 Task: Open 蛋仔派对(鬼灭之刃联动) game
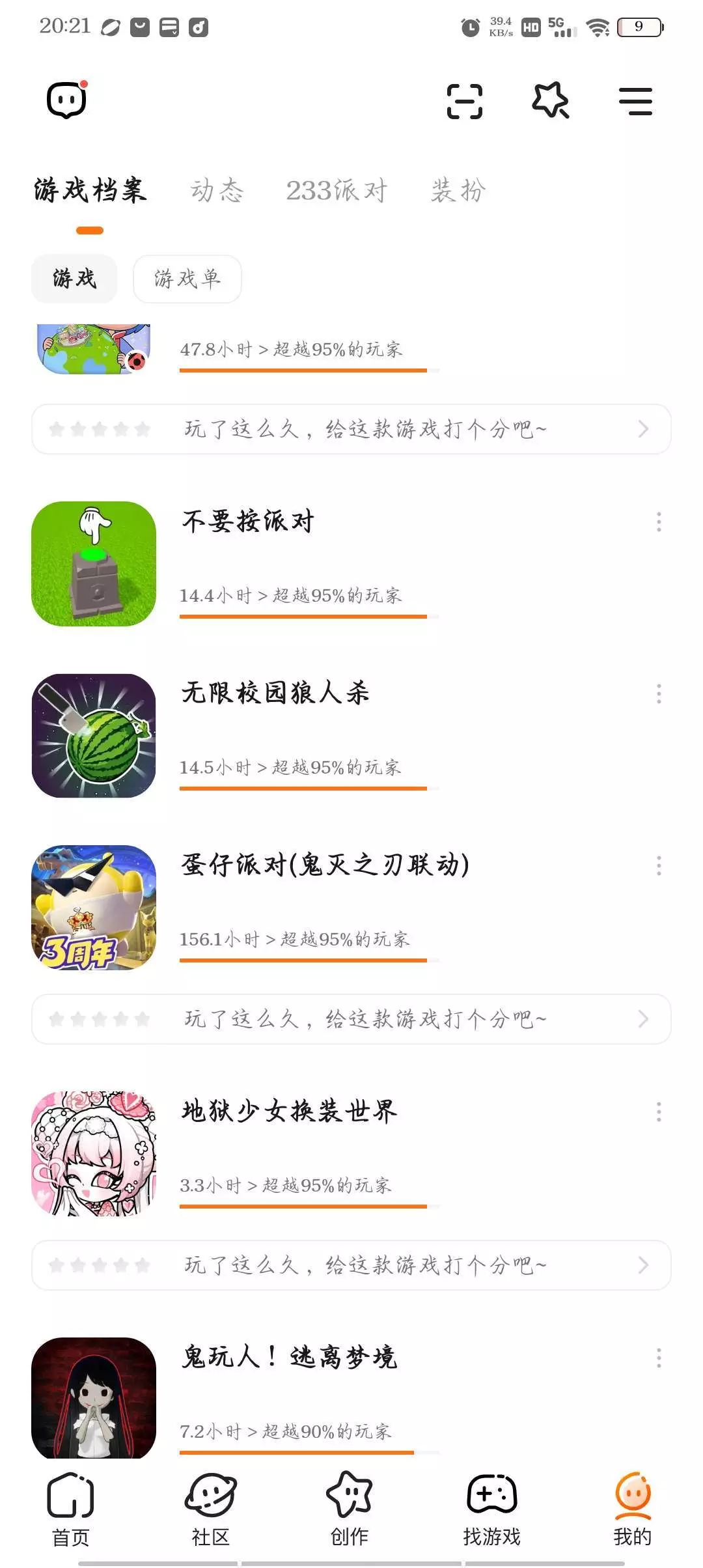[325, 865]
